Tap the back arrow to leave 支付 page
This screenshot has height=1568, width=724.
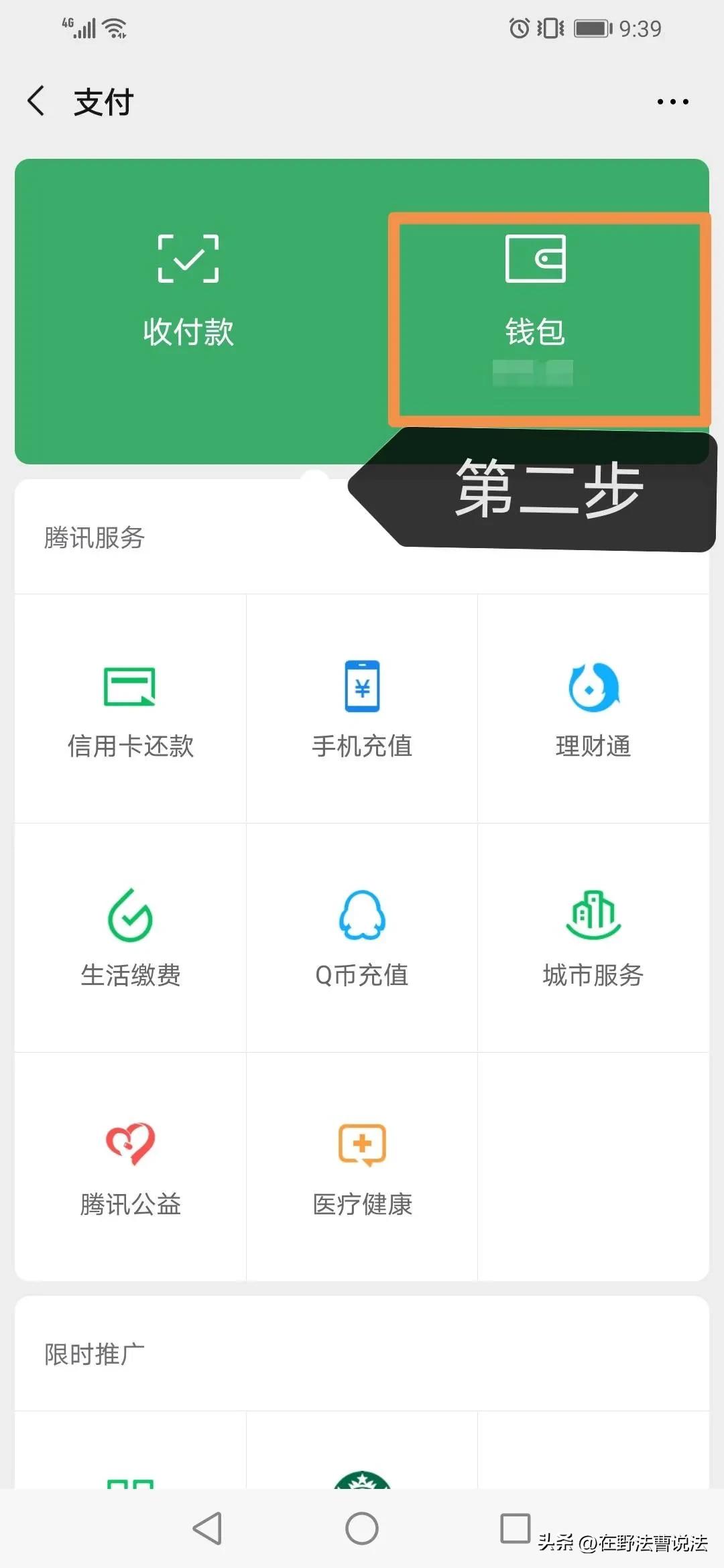tap(38, 101)
